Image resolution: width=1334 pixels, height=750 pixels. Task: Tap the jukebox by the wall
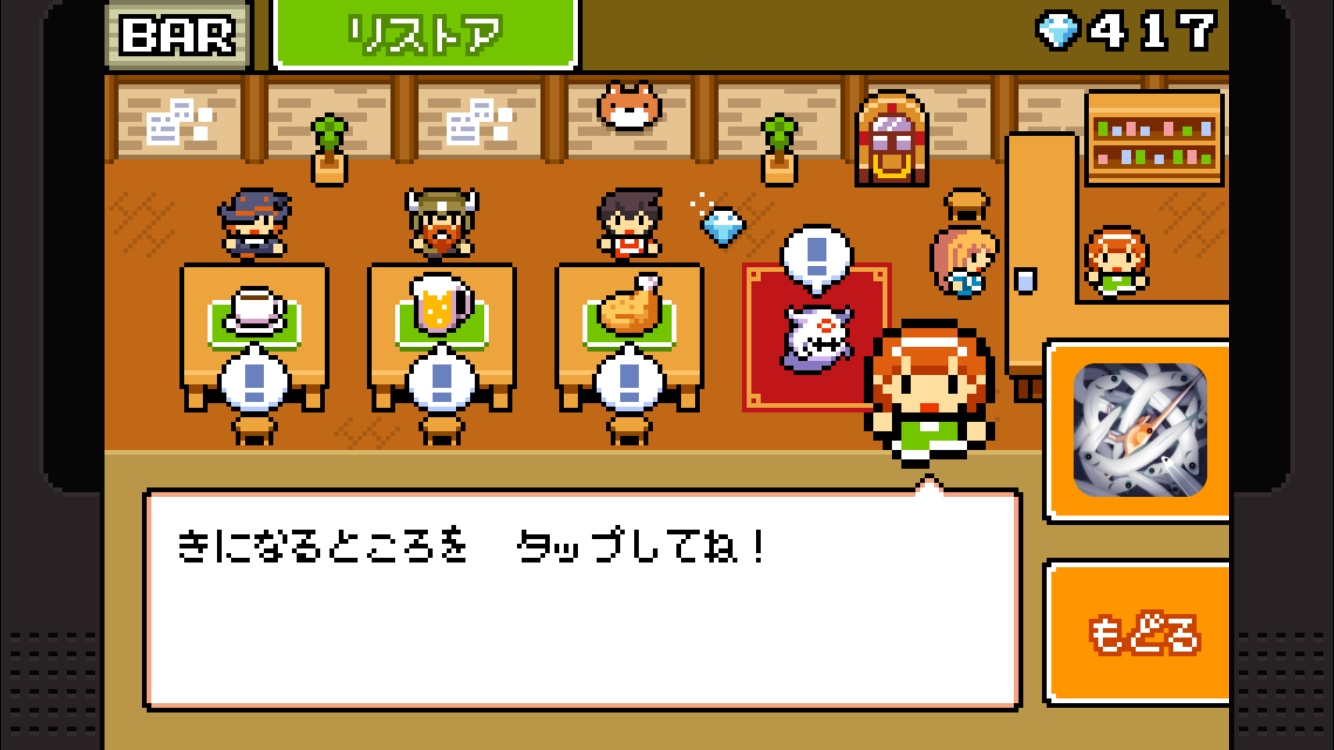(892, 140)
